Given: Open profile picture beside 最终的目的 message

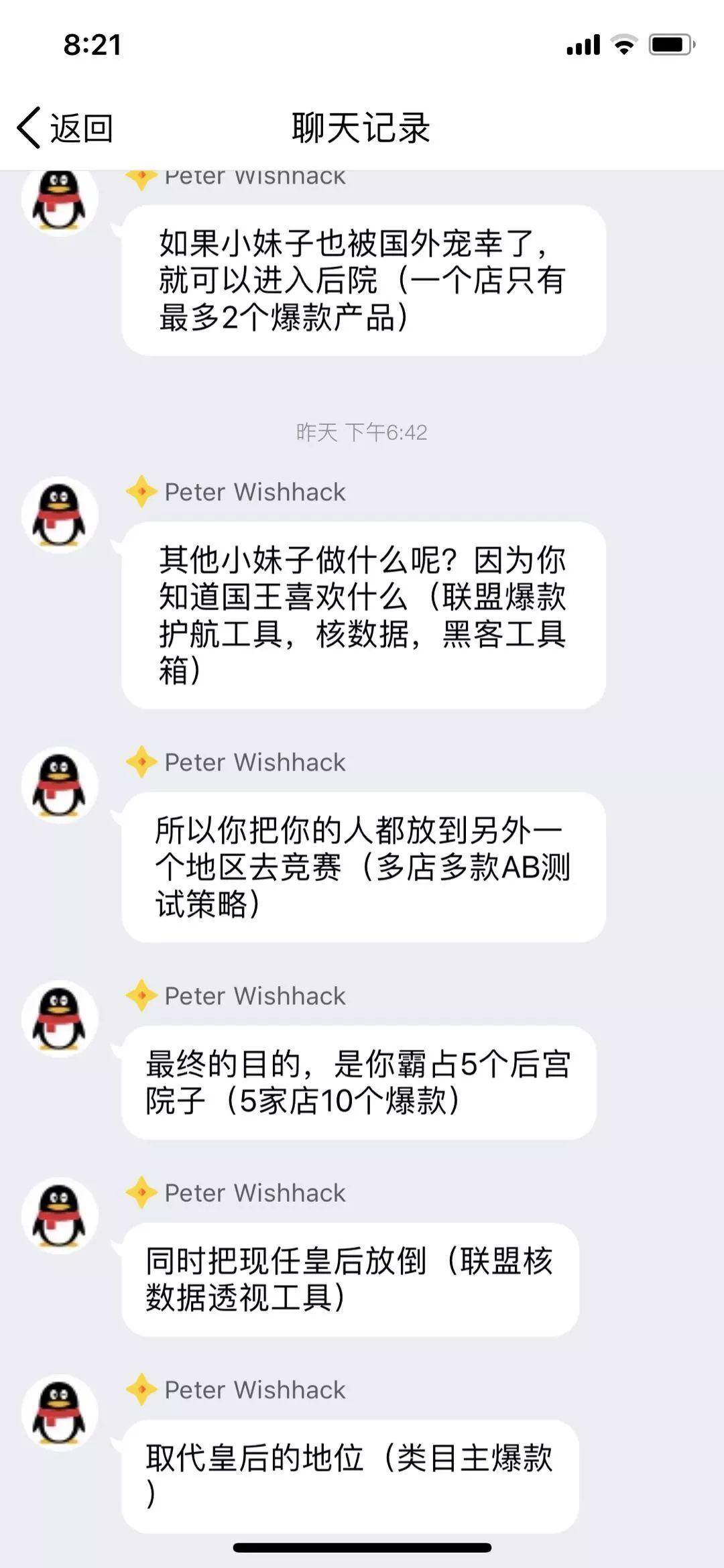Looking at the screenshot, I should coord(60,1018).
